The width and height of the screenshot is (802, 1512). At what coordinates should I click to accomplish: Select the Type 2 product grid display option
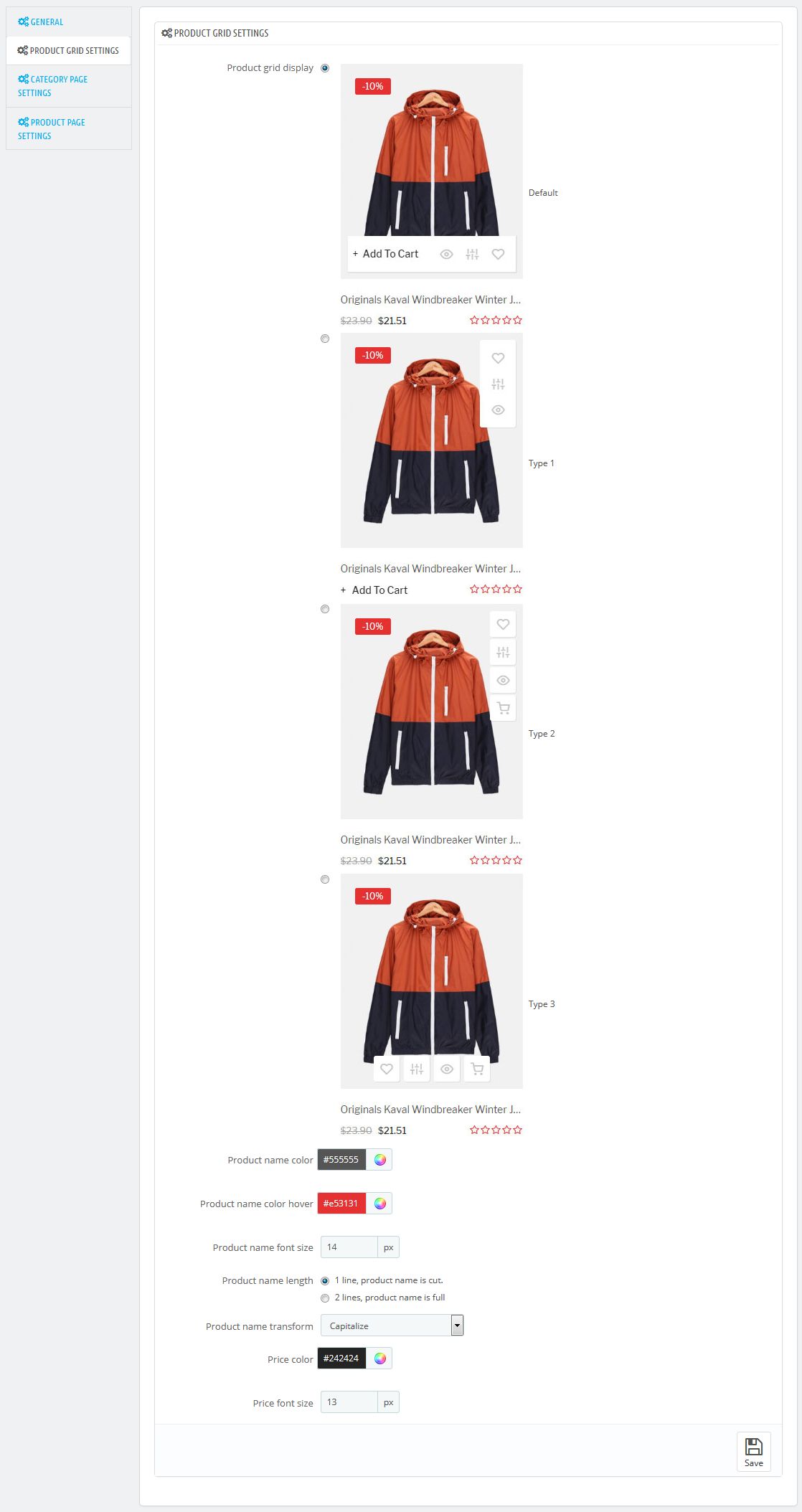(x=325, y=609)
